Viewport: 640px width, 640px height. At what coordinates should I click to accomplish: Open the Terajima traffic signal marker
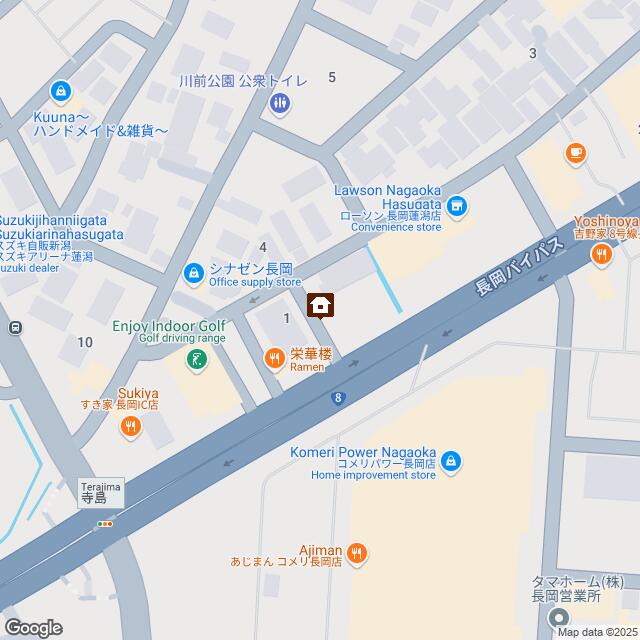105,523
